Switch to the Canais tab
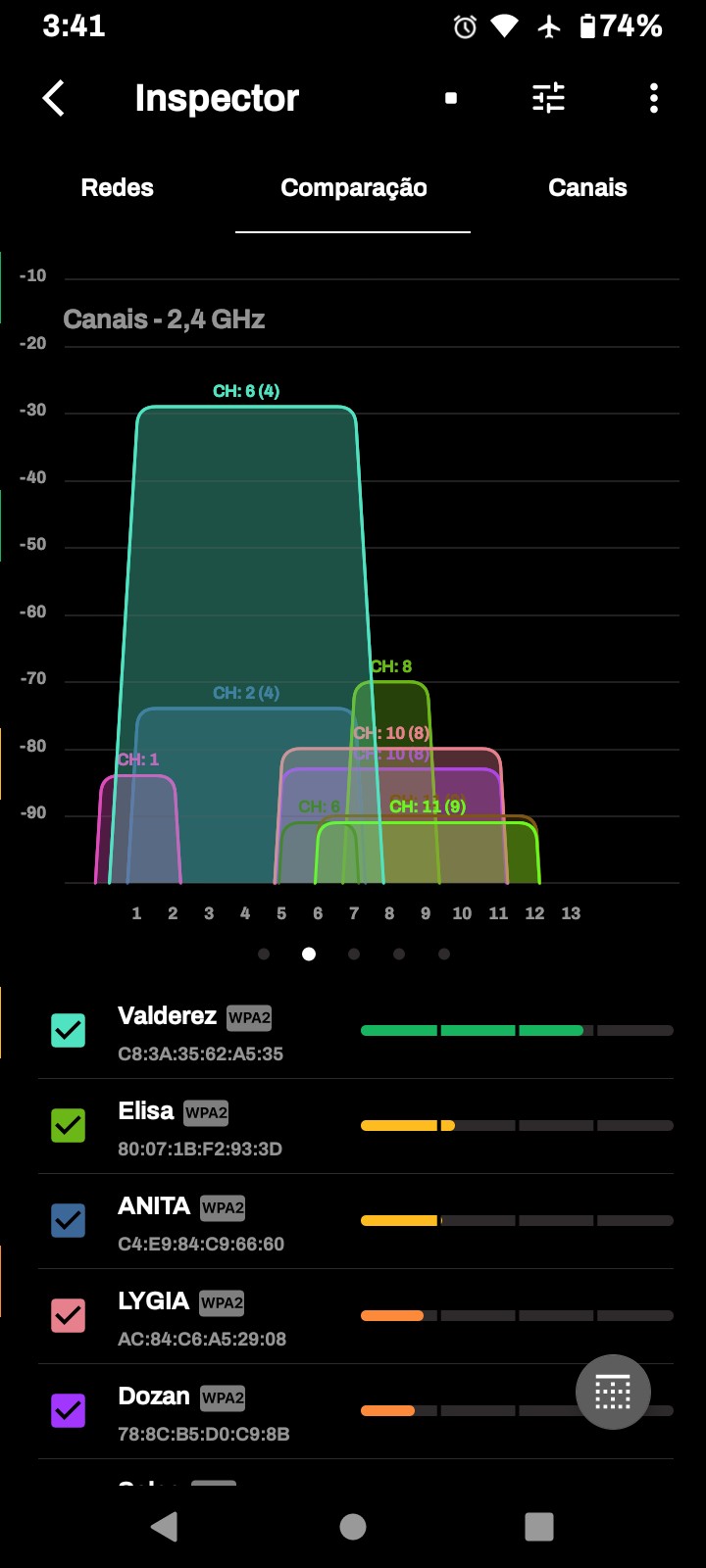This screenshot has height=1568, width=706. pos(587,188)
